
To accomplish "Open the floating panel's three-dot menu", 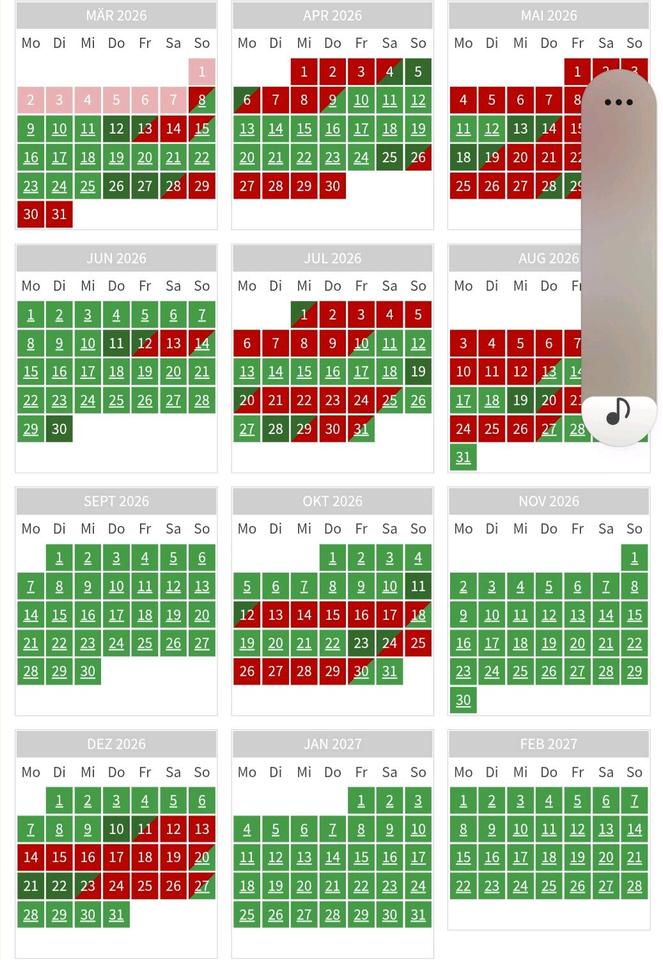I will 619,102.
